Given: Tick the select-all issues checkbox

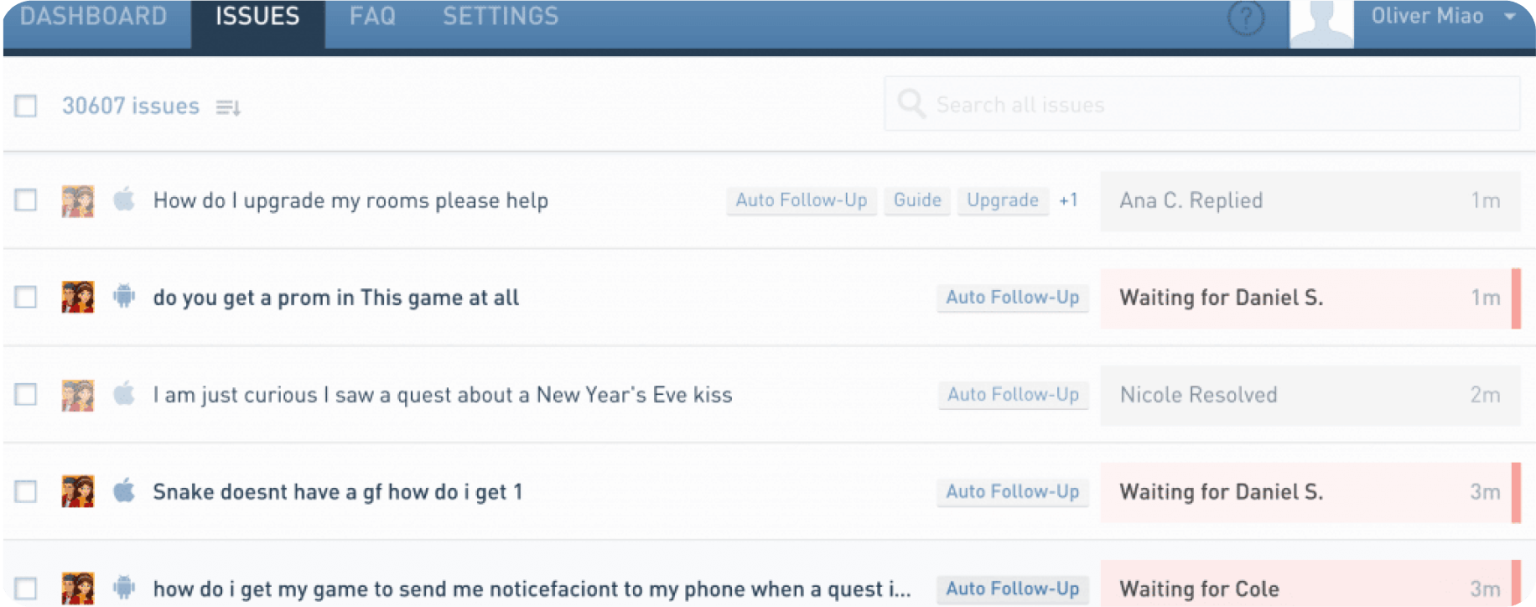Looking at the screenshot, I should point(26,106).
